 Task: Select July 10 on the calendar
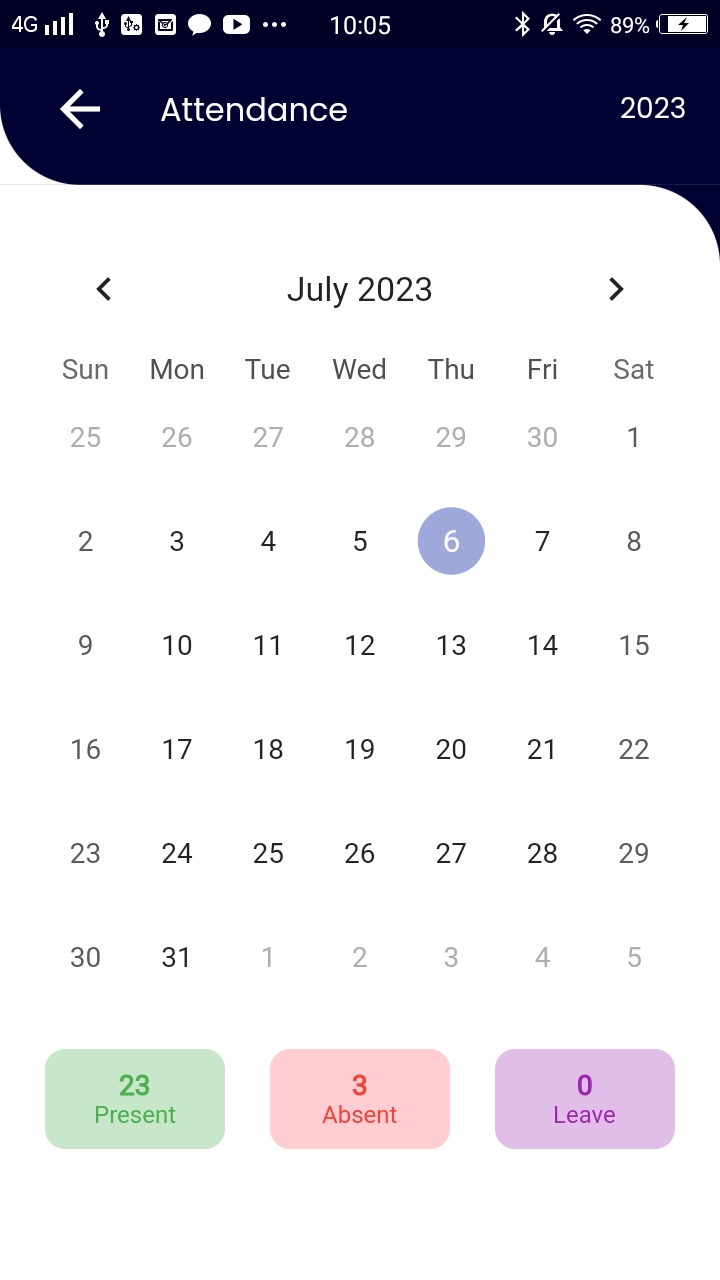pyautogui.click(x=177, y=645)
